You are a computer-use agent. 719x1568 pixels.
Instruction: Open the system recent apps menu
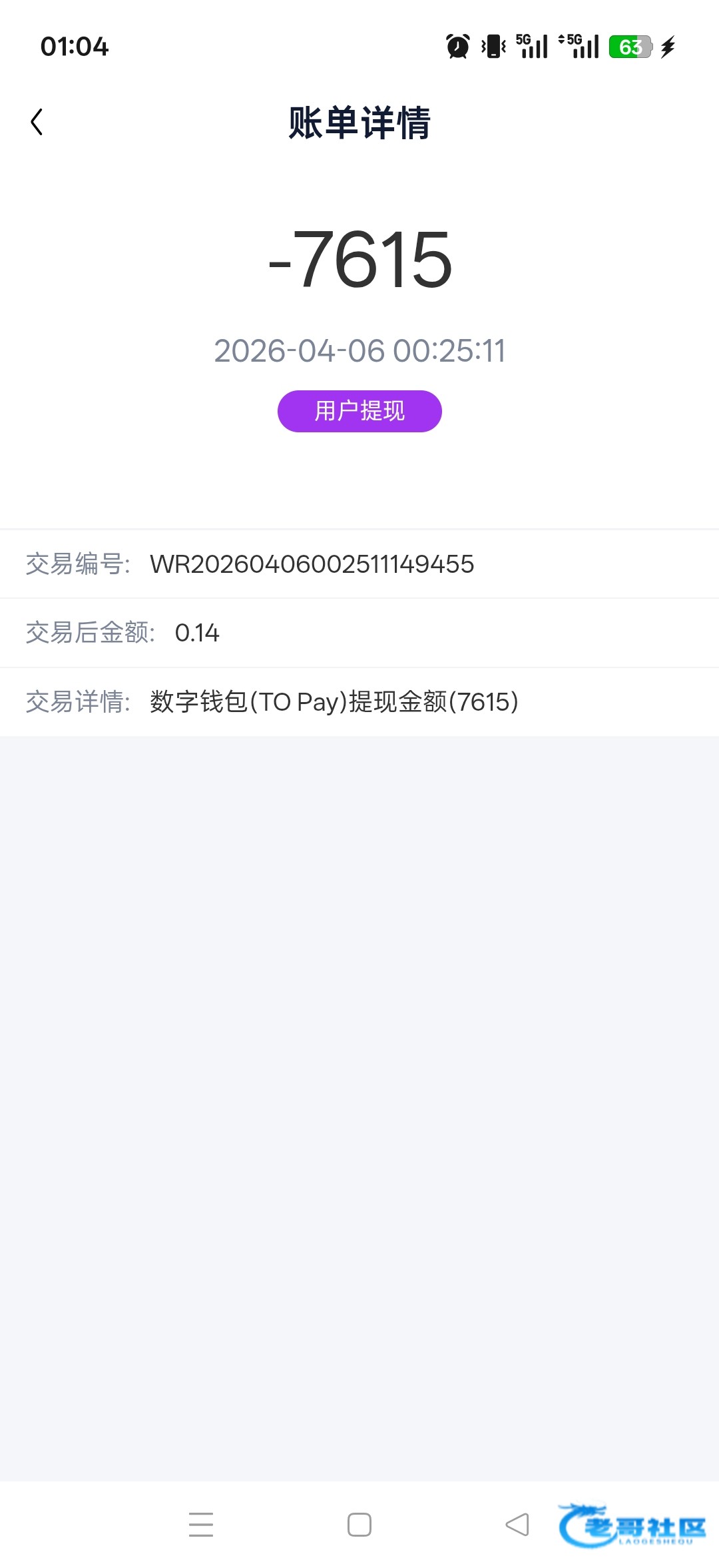pyautogui.click(x=201, y=1524)
